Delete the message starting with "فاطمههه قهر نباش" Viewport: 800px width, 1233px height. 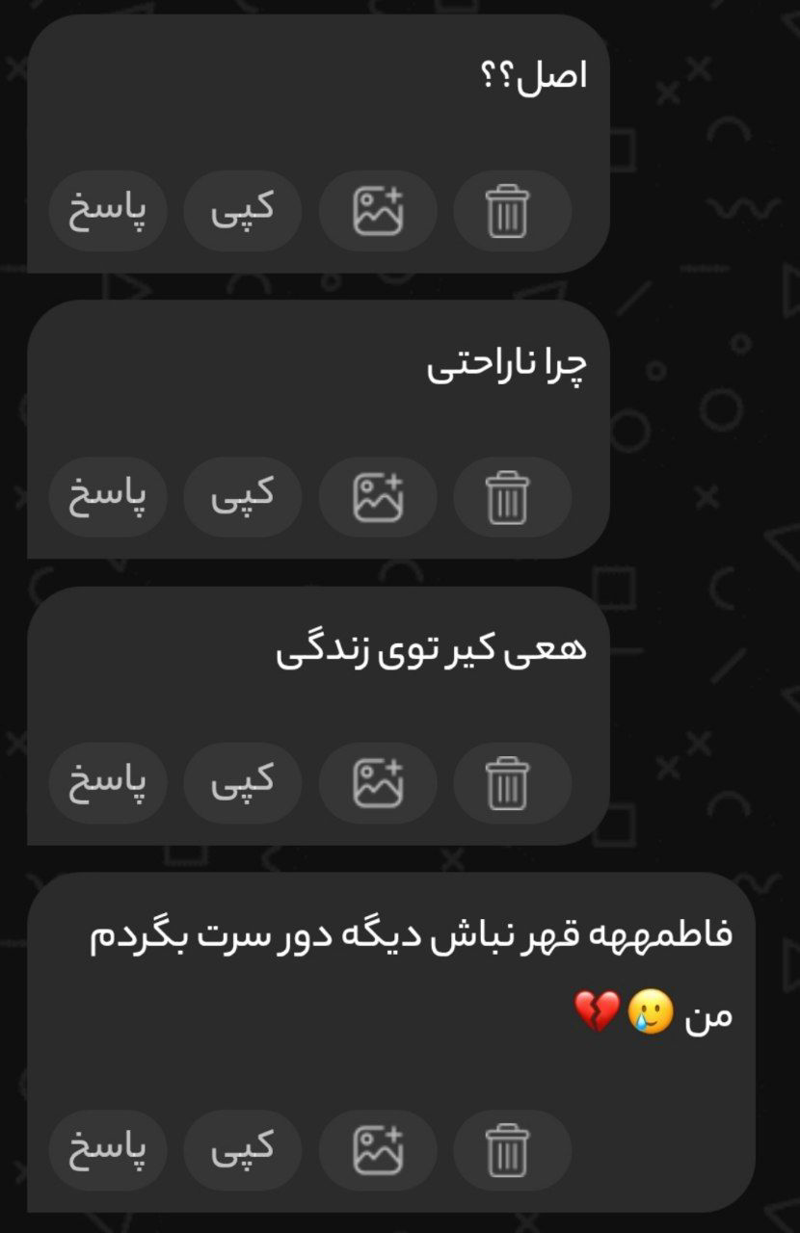(511, 1150)
